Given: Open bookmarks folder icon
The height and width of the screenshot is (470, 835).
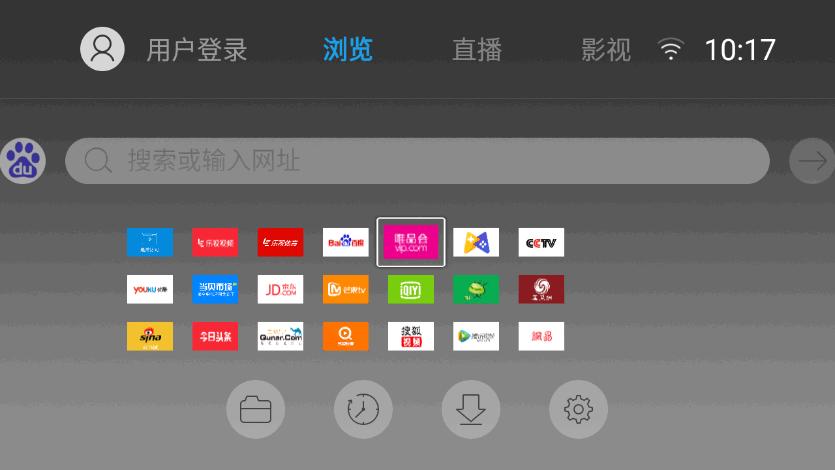Looking at the screenshot, I should (256, 409).
